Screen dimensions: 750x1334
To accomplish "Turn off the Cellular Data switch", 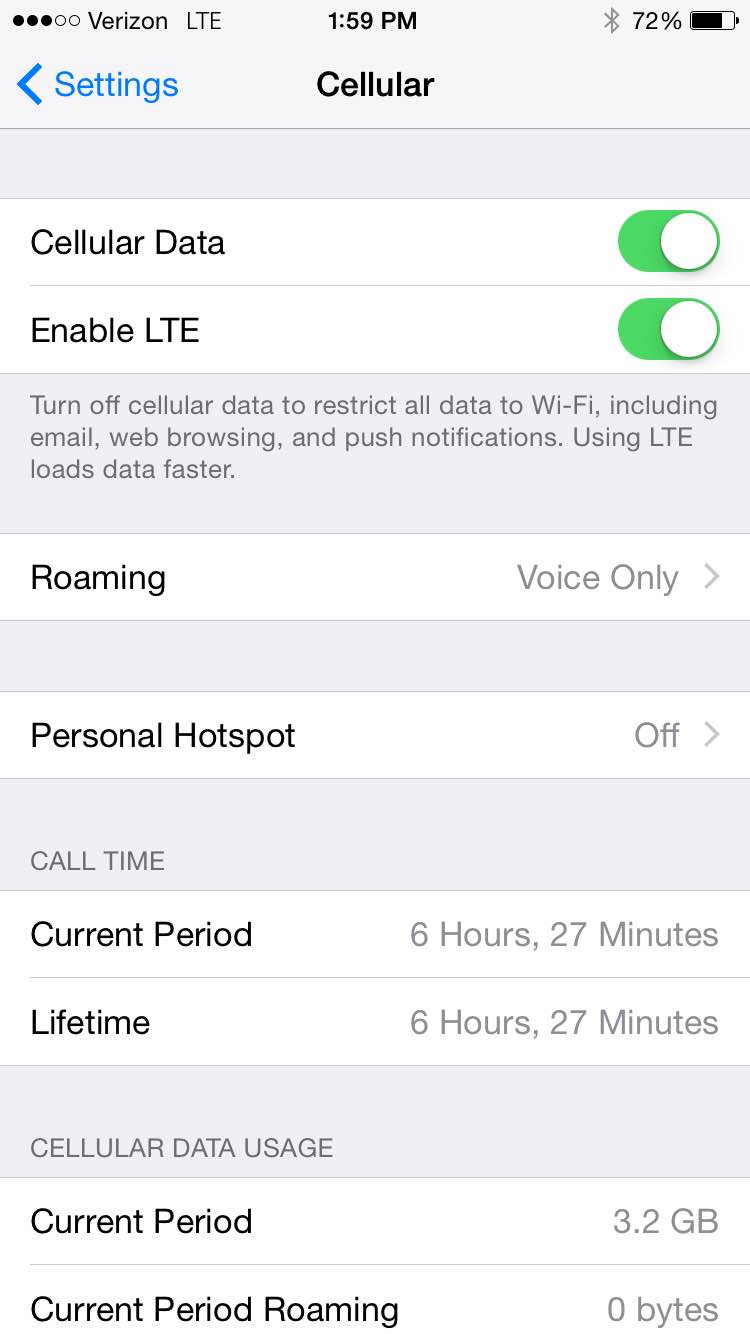I will 669,242.
